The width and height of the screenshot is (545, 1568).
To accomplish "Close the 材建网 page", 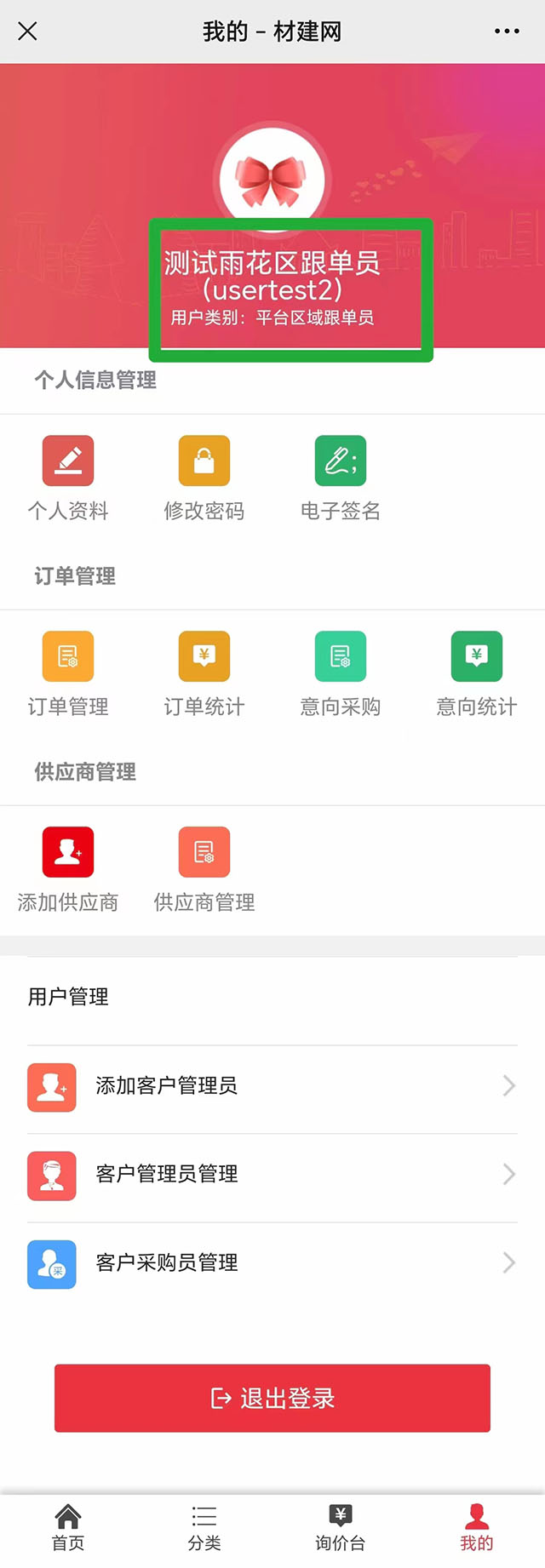I will click(x=27, y=31).
